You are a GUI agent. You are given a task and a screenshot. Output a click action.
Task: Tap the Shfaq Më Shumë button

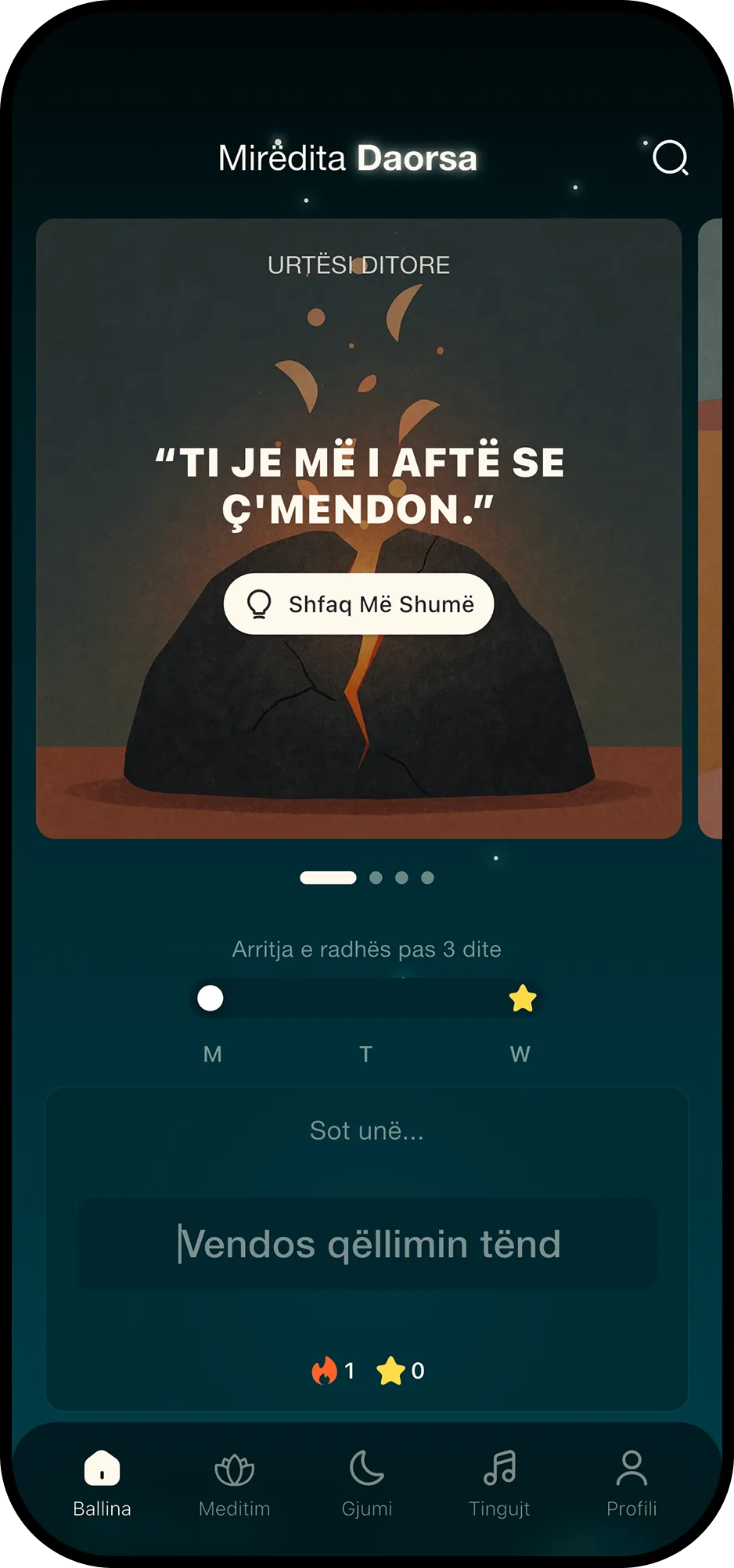point(359,604)
